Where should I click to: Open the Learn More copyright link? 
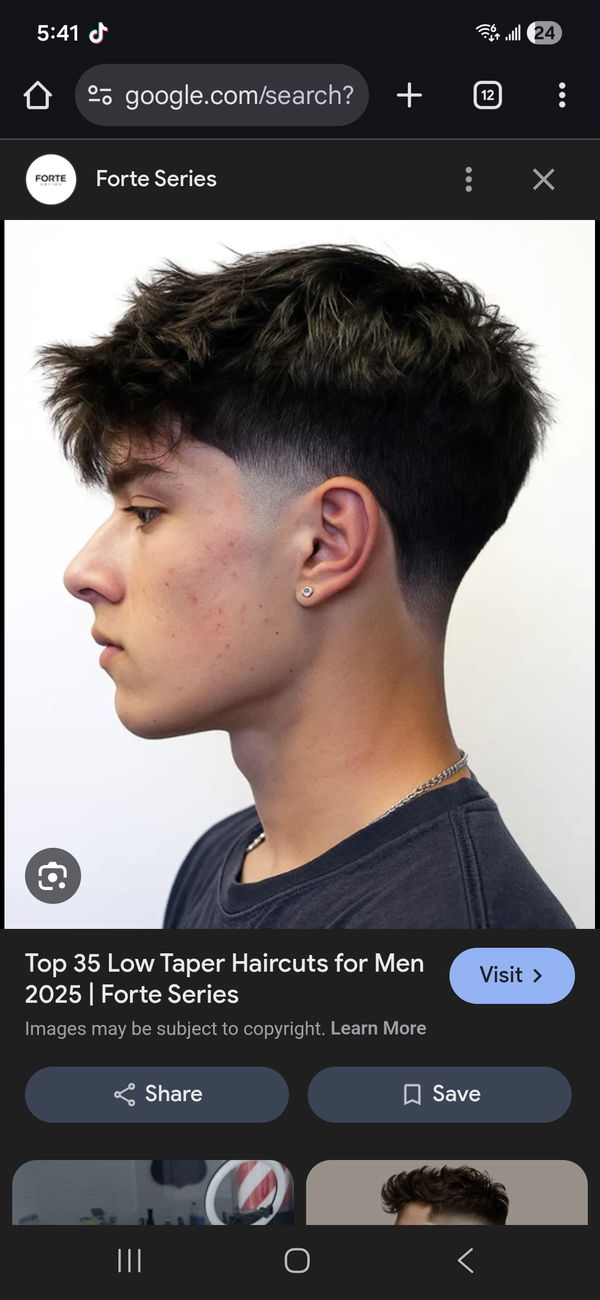pos(378,1028)
